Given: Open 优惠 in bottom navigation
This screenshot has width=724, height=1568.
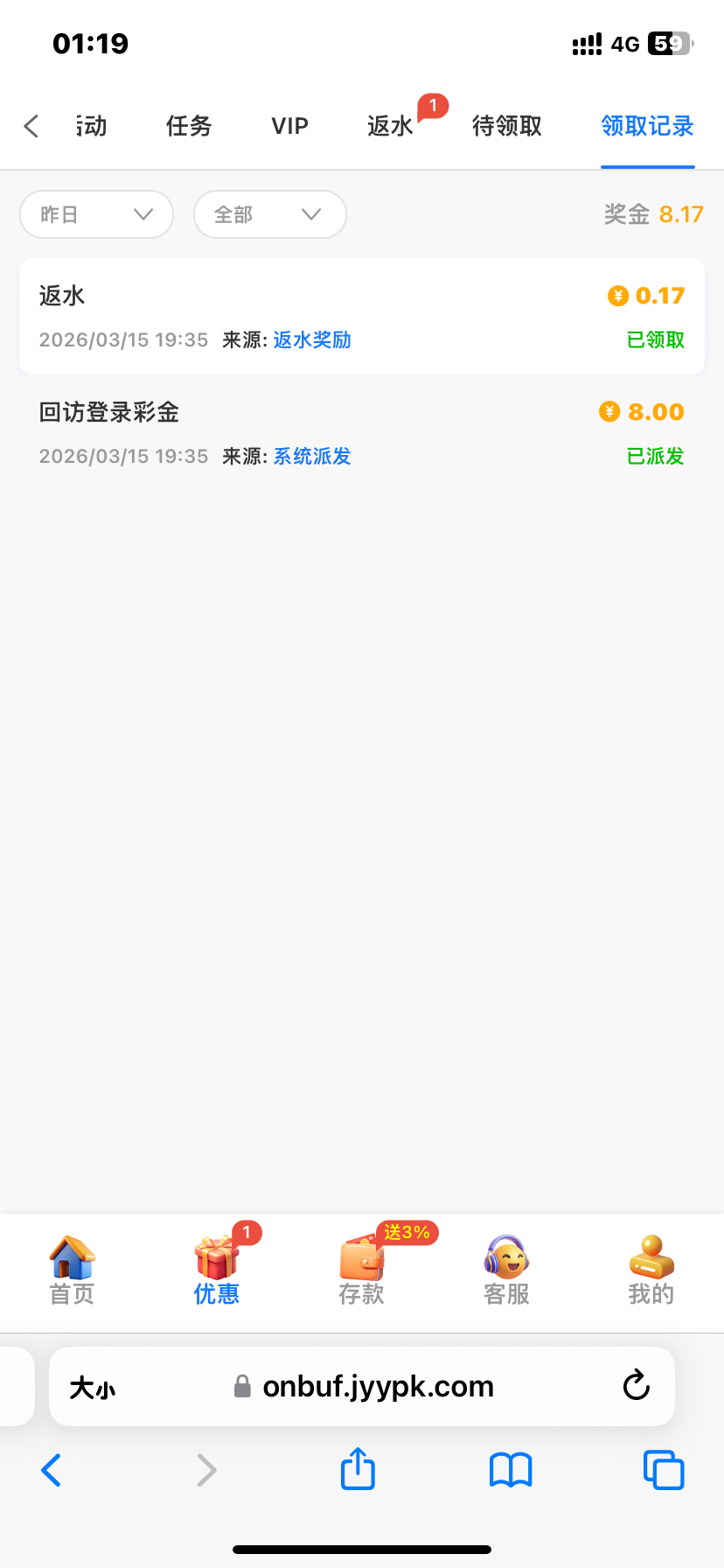Looking at the screenshot, I should [x=216, y=1270].
